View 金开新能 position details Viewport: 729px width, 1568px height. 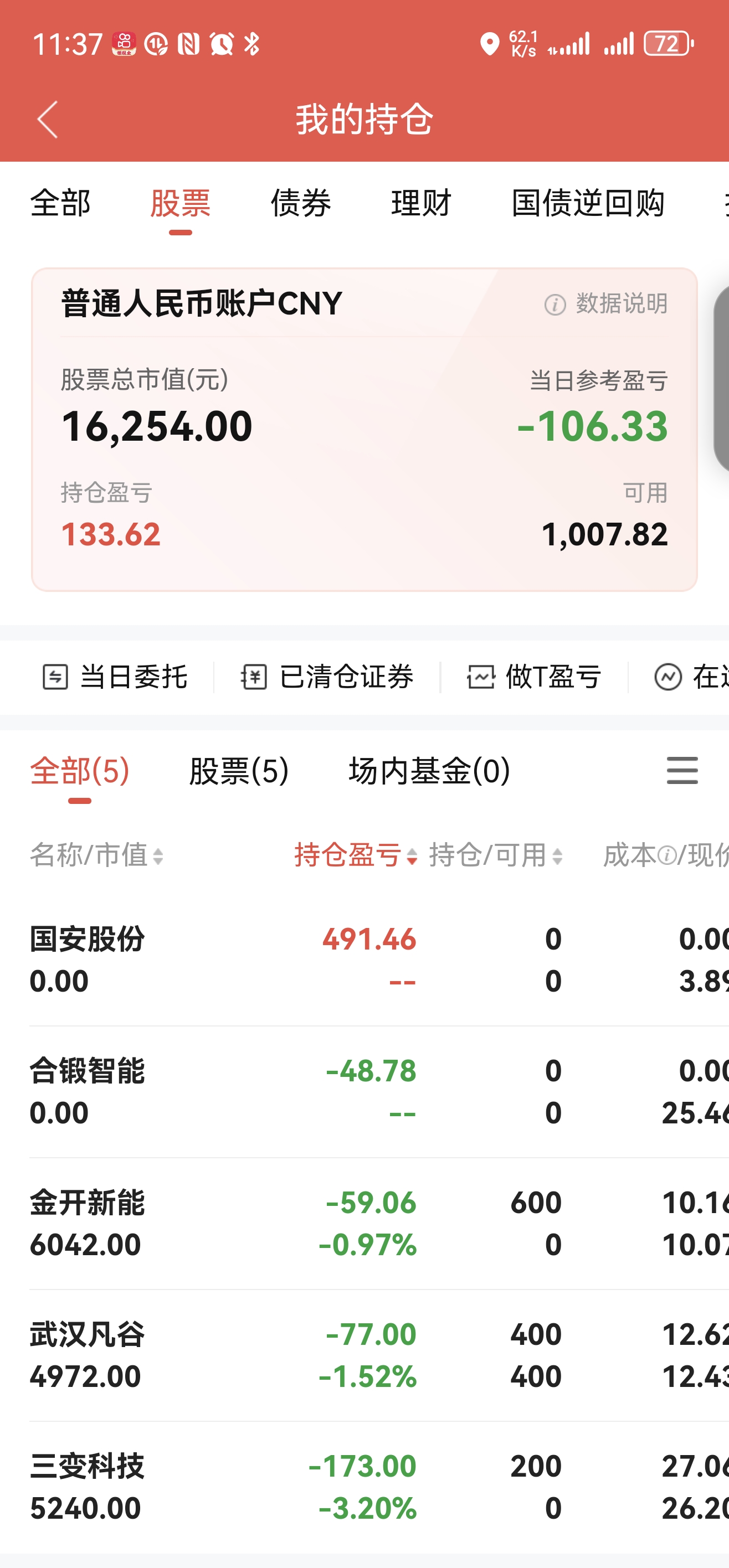[88, 1223]
